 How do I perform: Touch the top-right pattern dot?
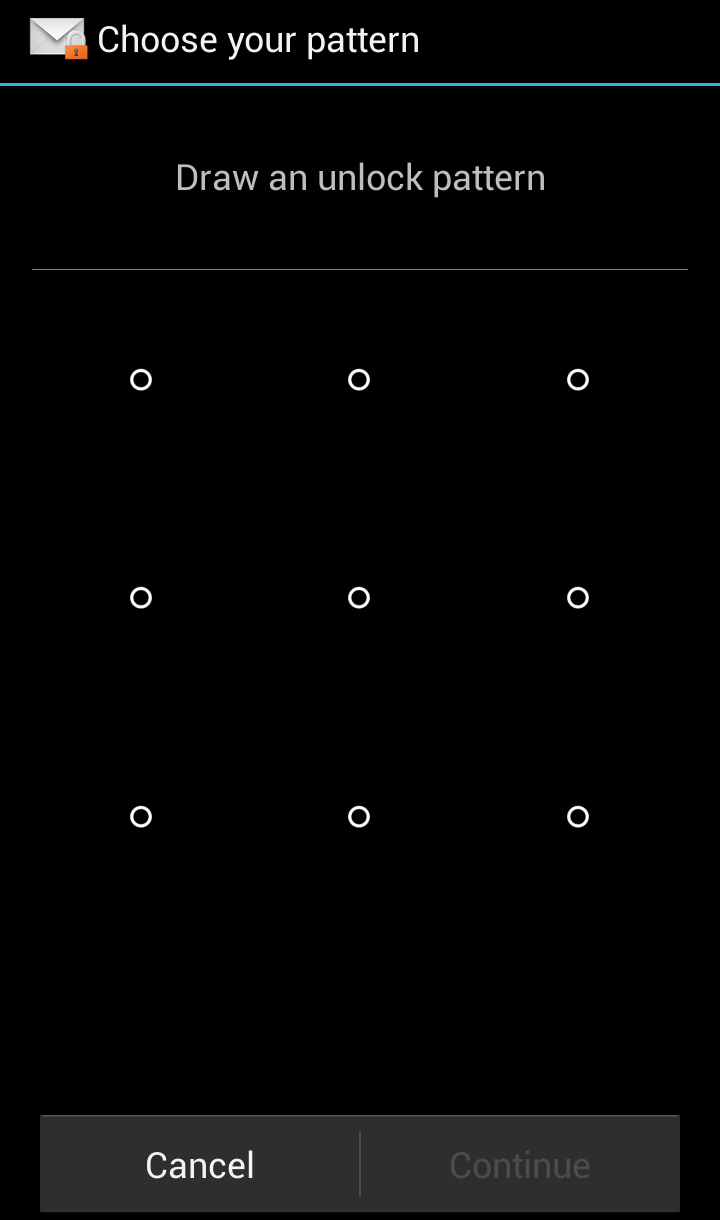578,380
